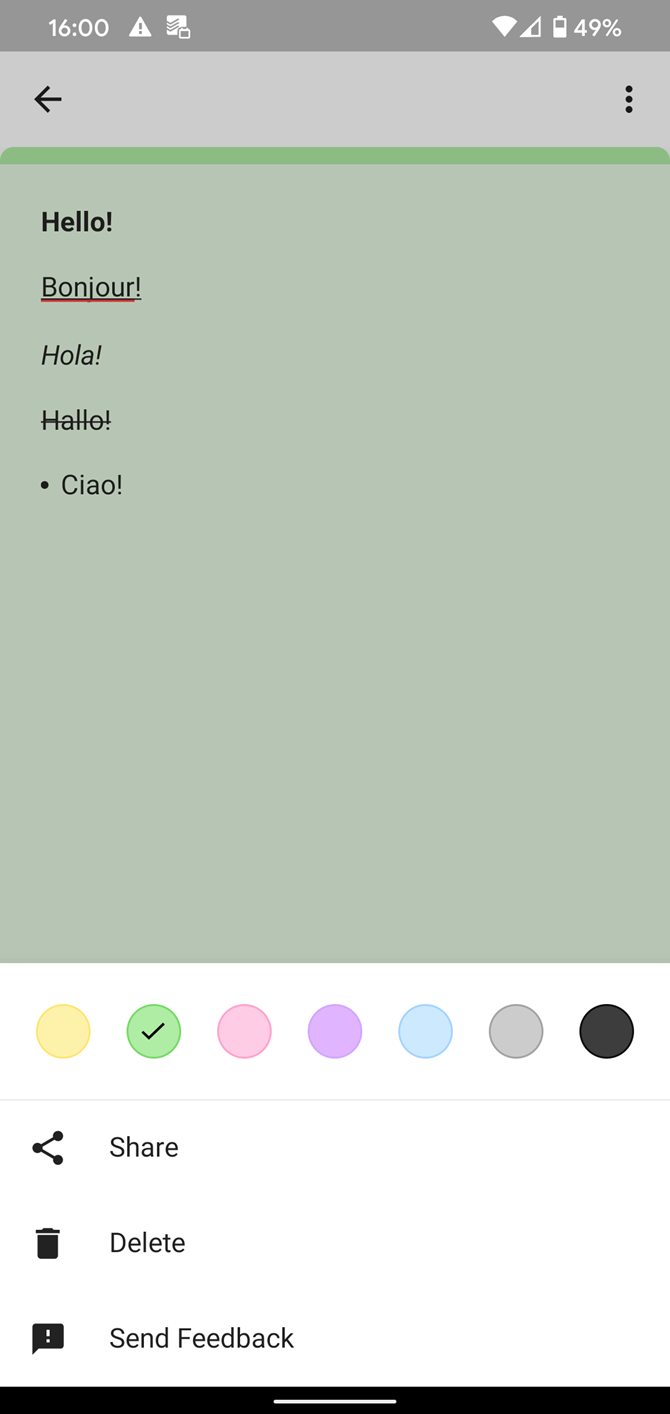Select the green note color
The height and width of the screenshot is (1414, 670).
click(154, 1031)
